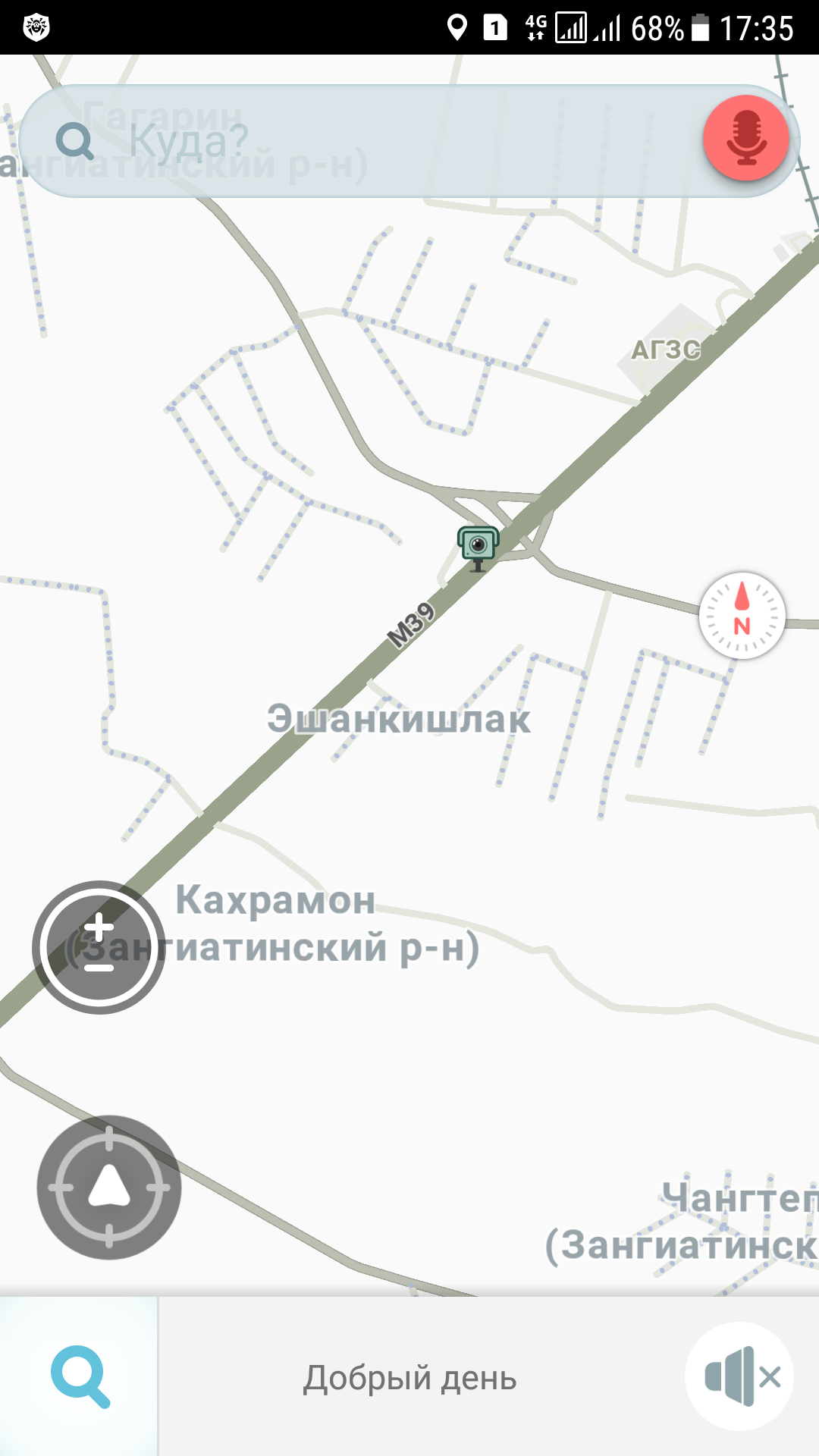Open the search menu magnifier at bottom
This screenshot has width=819, height=1456.
[80, 1376]
